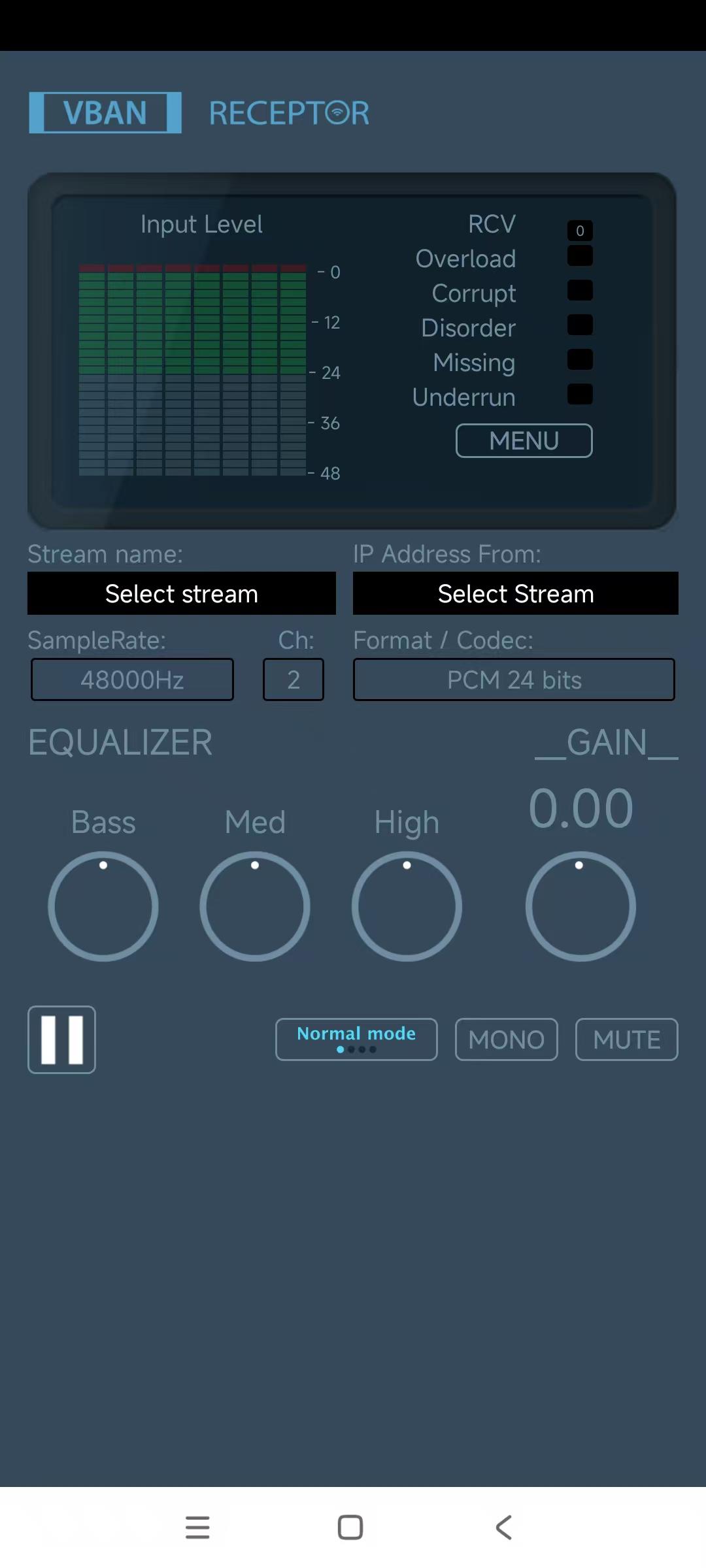
Task: Tap the channel count box showing 2
Action: tap(293, 679)
